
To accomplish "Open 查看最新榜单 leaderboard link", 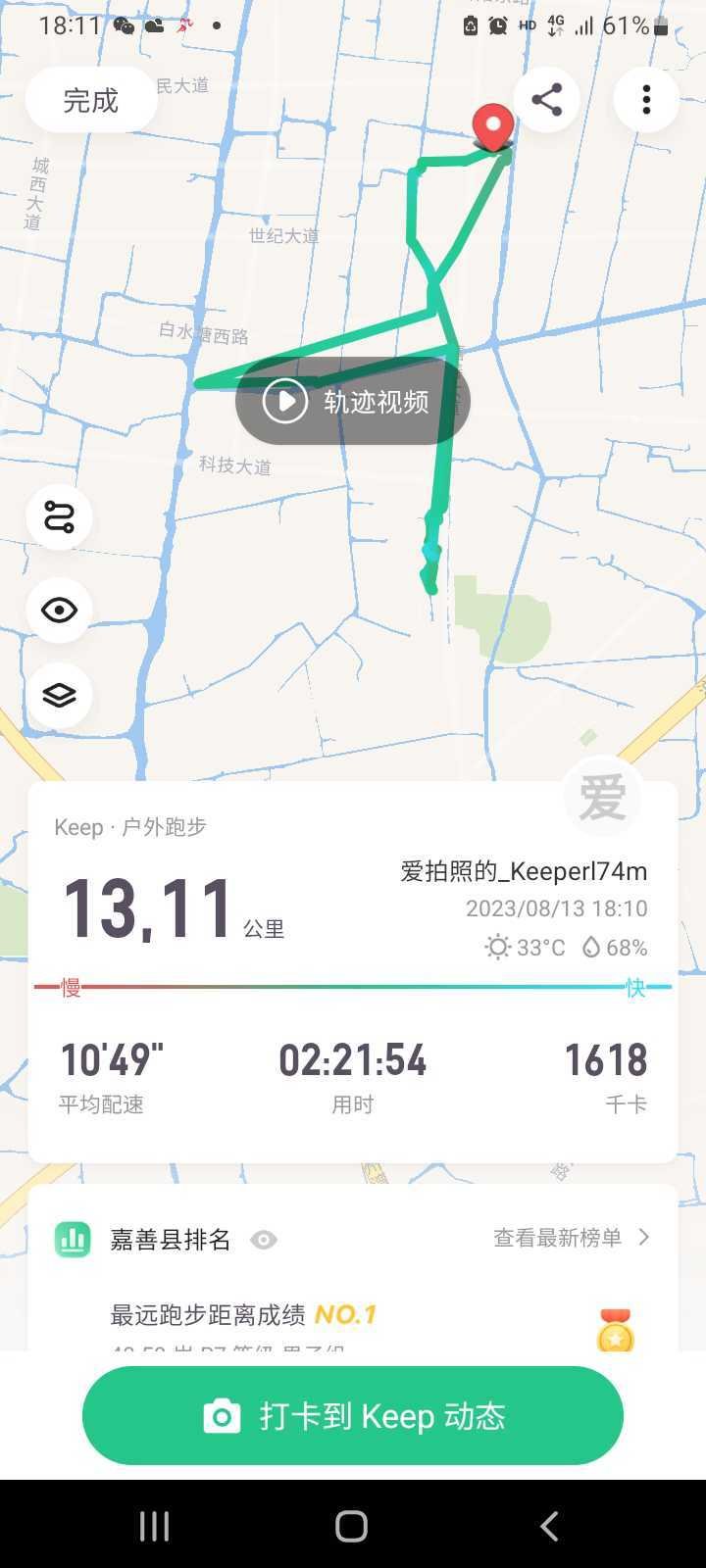I will (571, 1238).
